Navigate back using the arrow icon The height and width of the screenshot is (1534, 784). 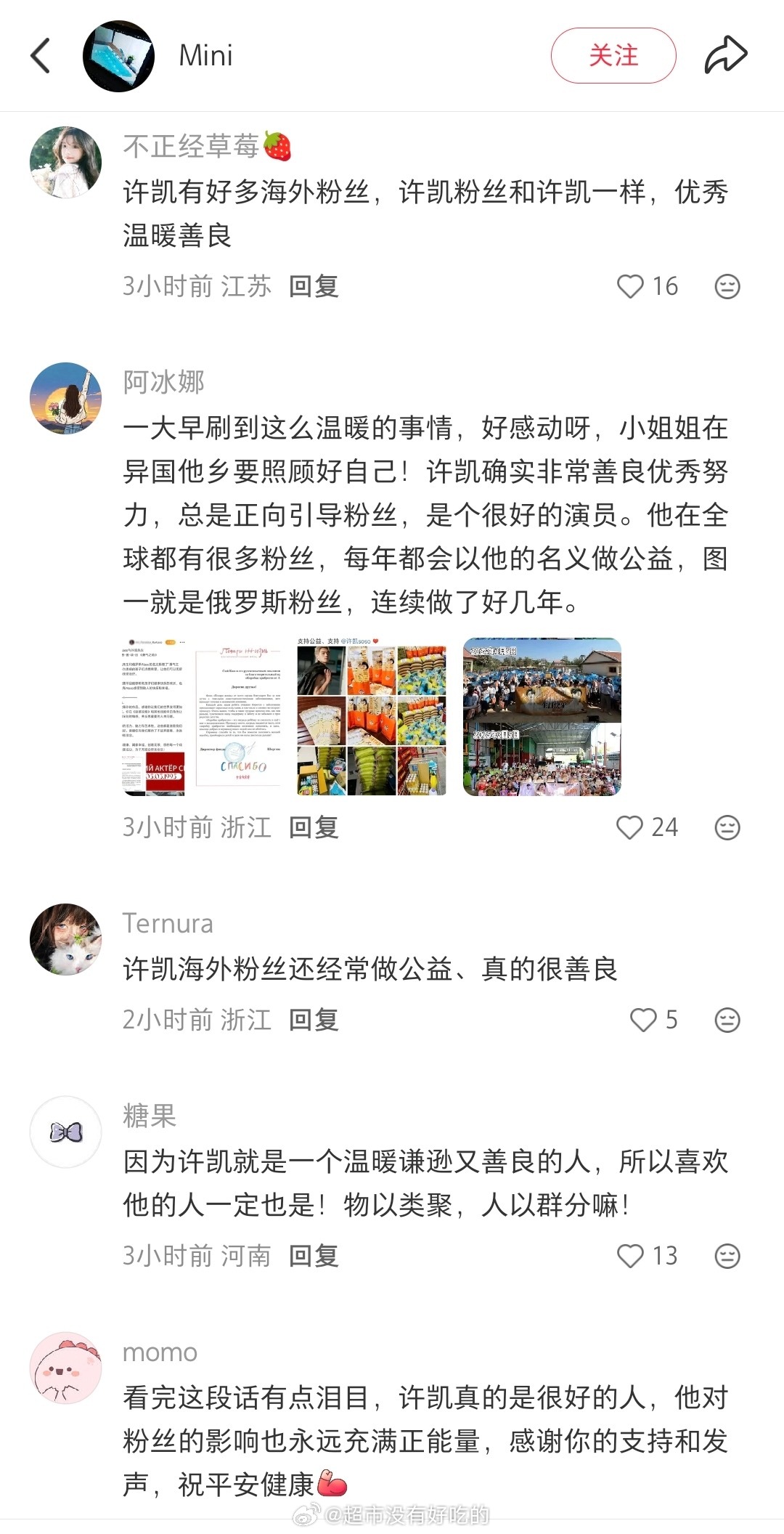click(x=41, y=57)
